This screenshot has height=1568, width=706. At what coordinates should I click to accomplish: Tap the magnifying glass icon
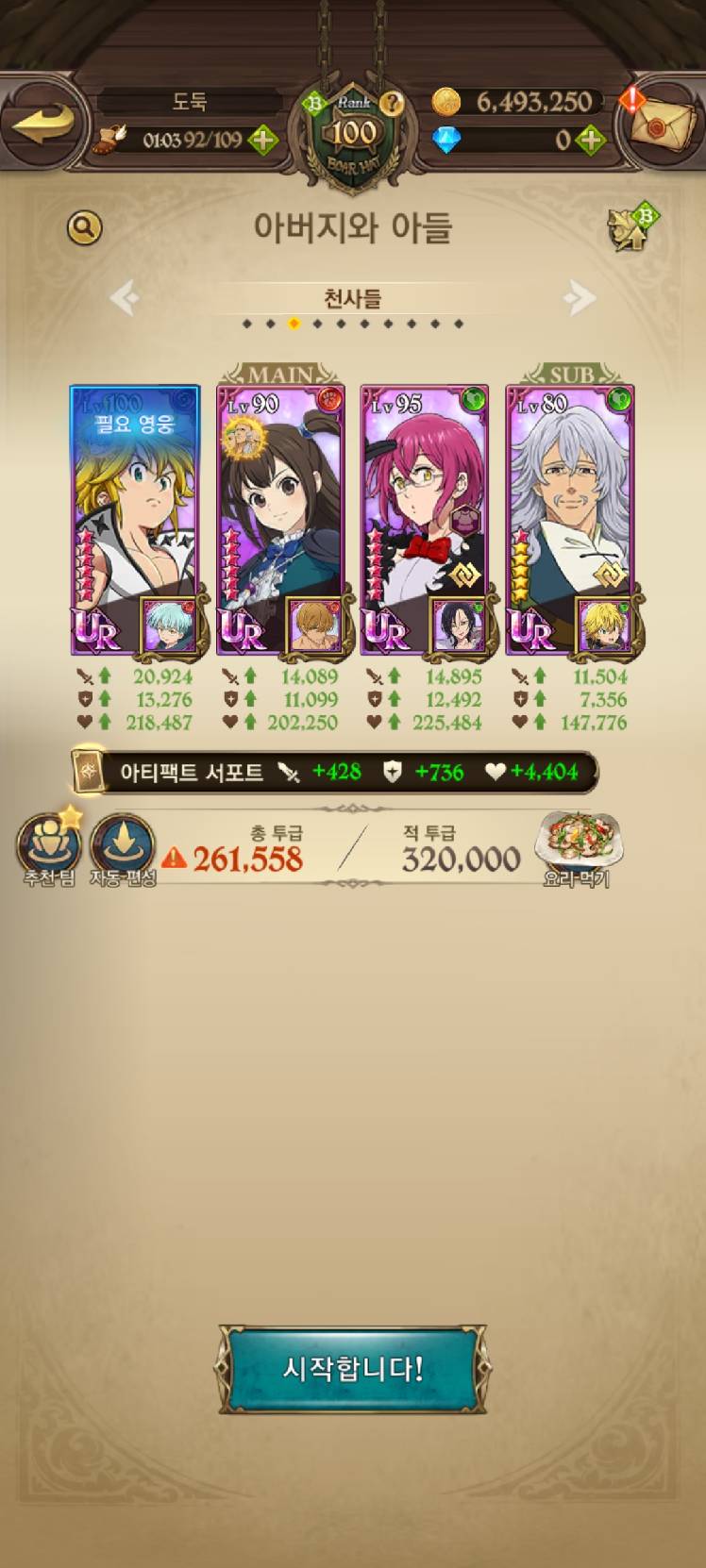point(84,227)
